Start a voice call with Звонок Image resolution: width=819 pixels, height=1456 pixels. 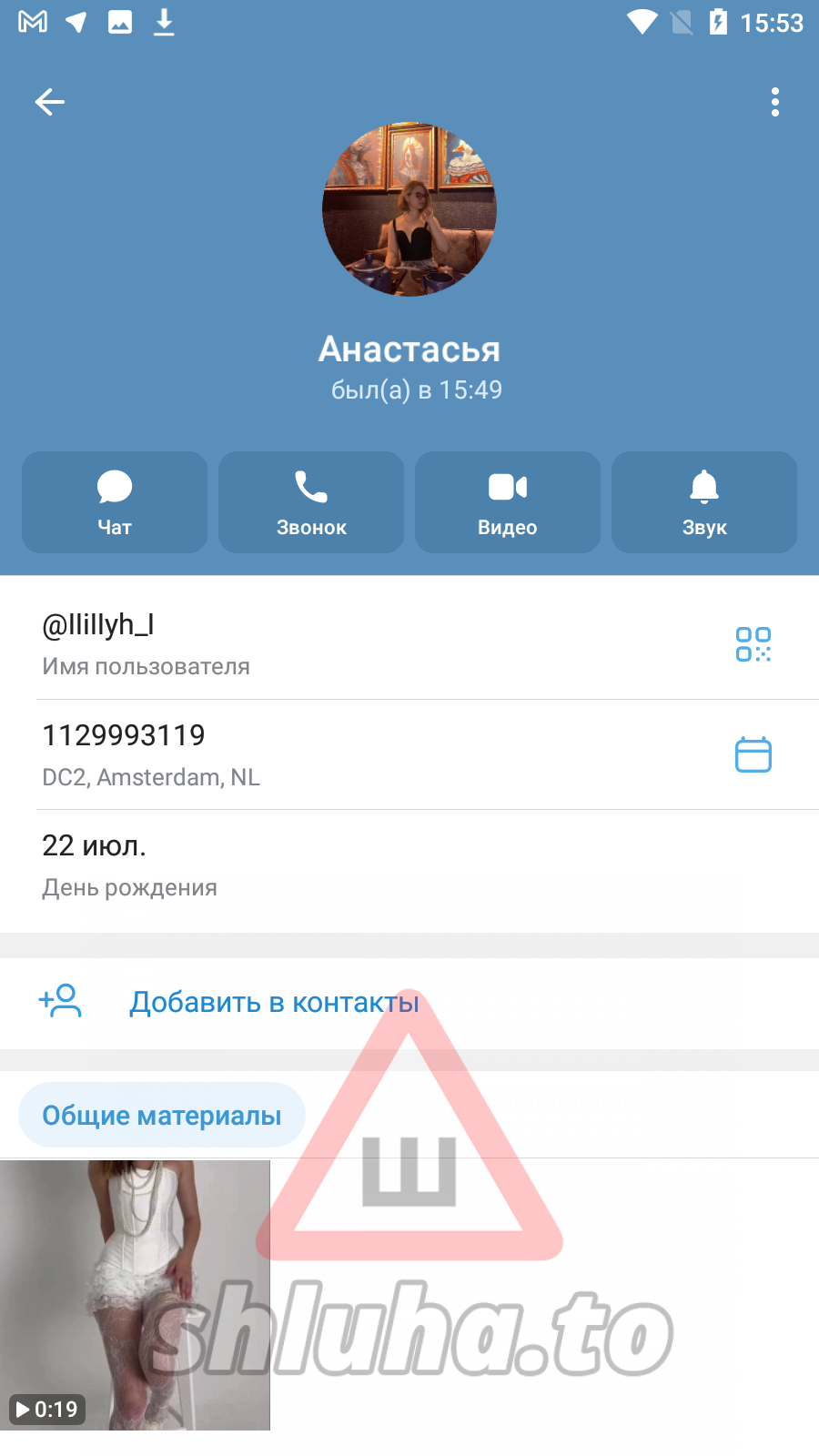311,502
